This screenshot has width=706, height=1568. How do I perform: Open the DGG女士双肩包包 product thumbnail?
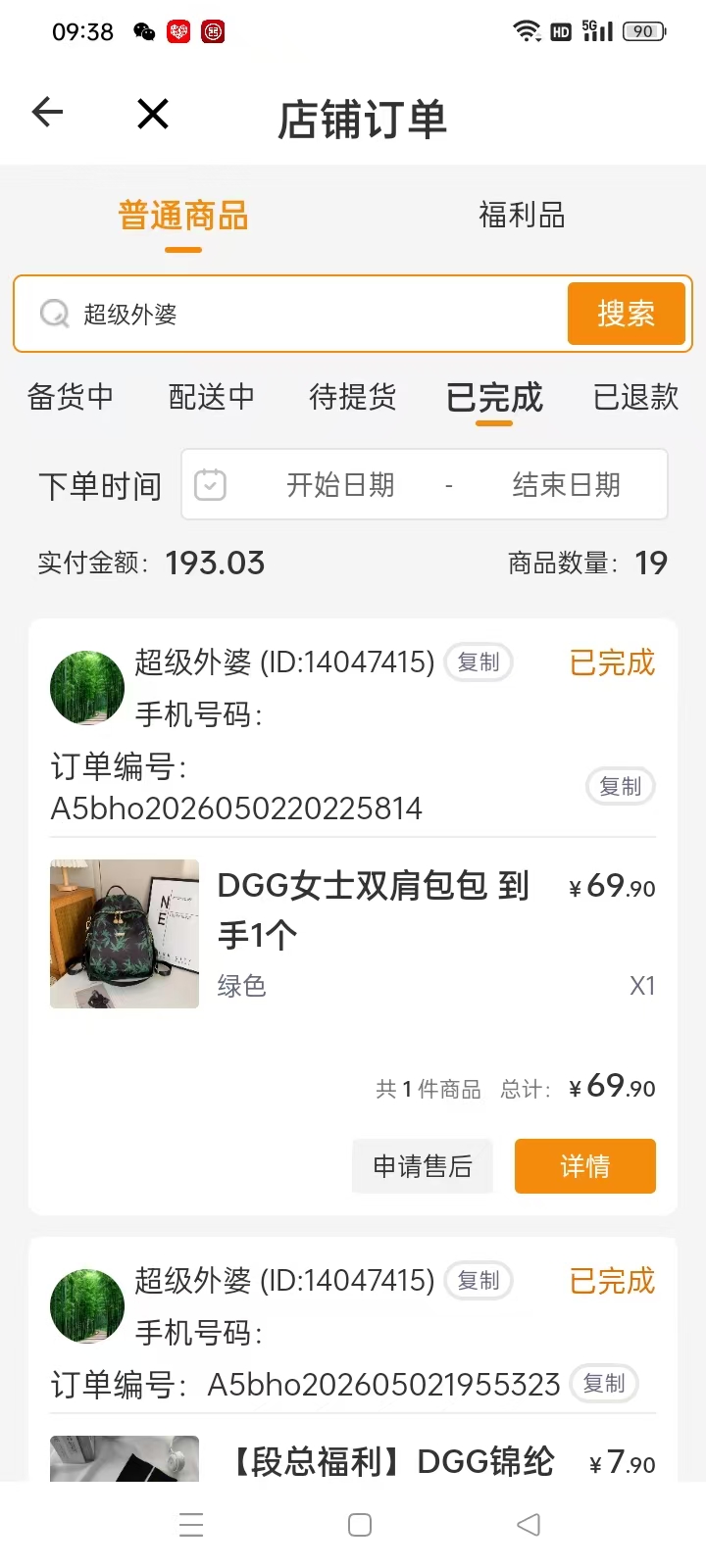pos(125,934)
